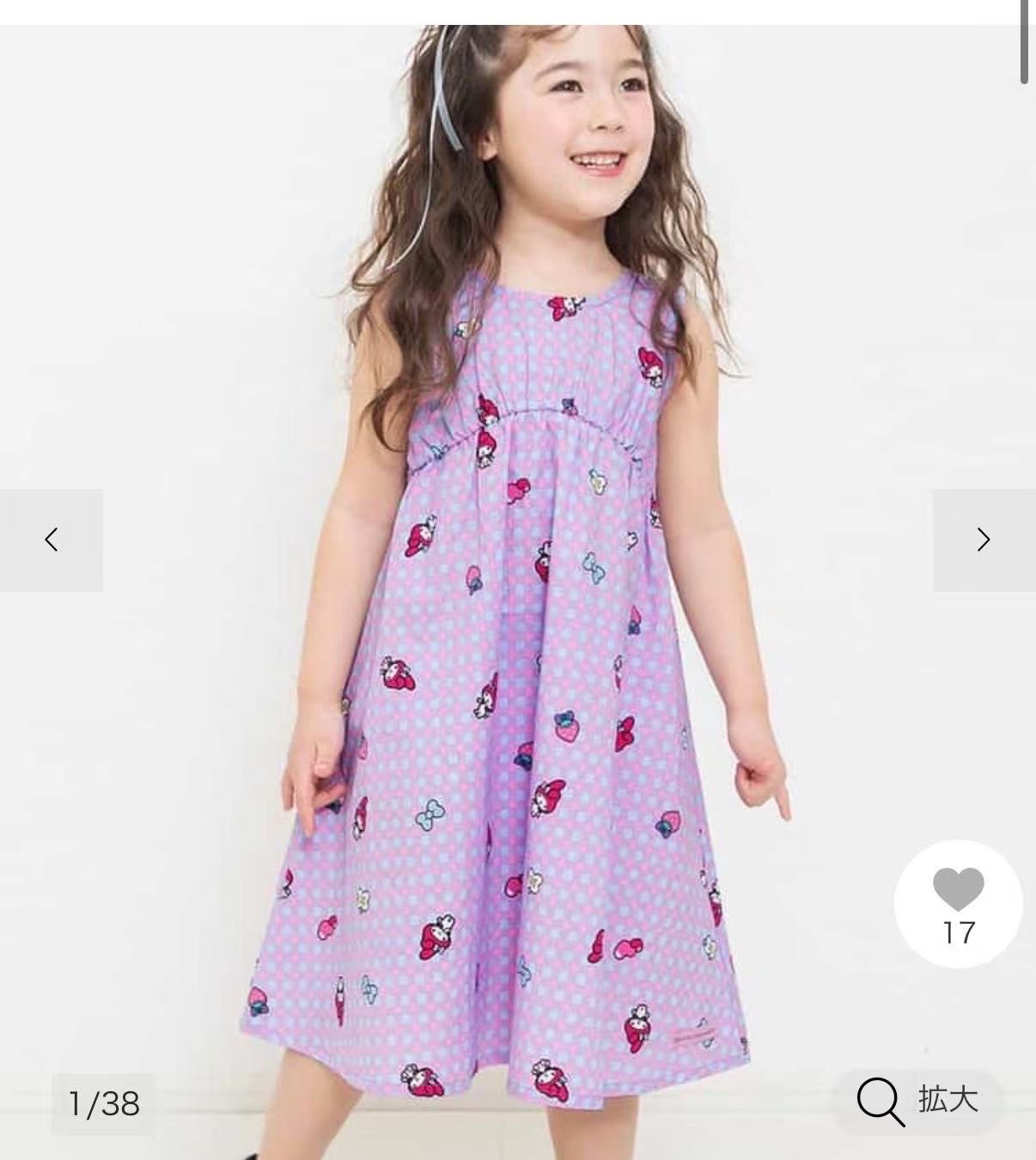This screenshot has width=1036, height=1160.
Task: Go to the previous product image
Action: tap(52, 540)
